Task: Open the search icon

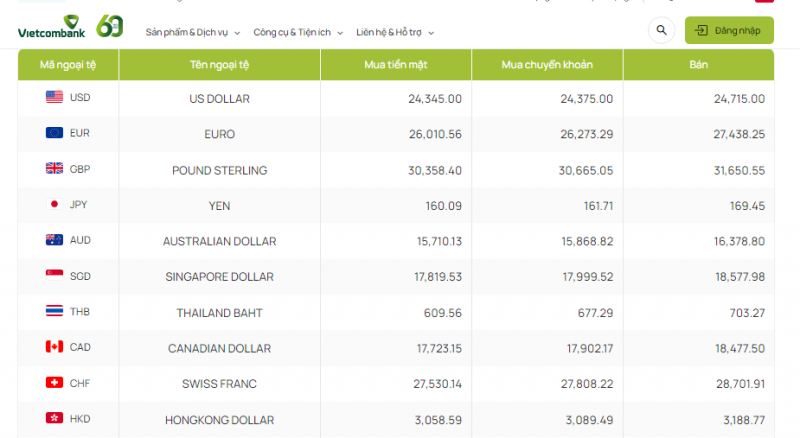Action: click(x=661, y=30)
